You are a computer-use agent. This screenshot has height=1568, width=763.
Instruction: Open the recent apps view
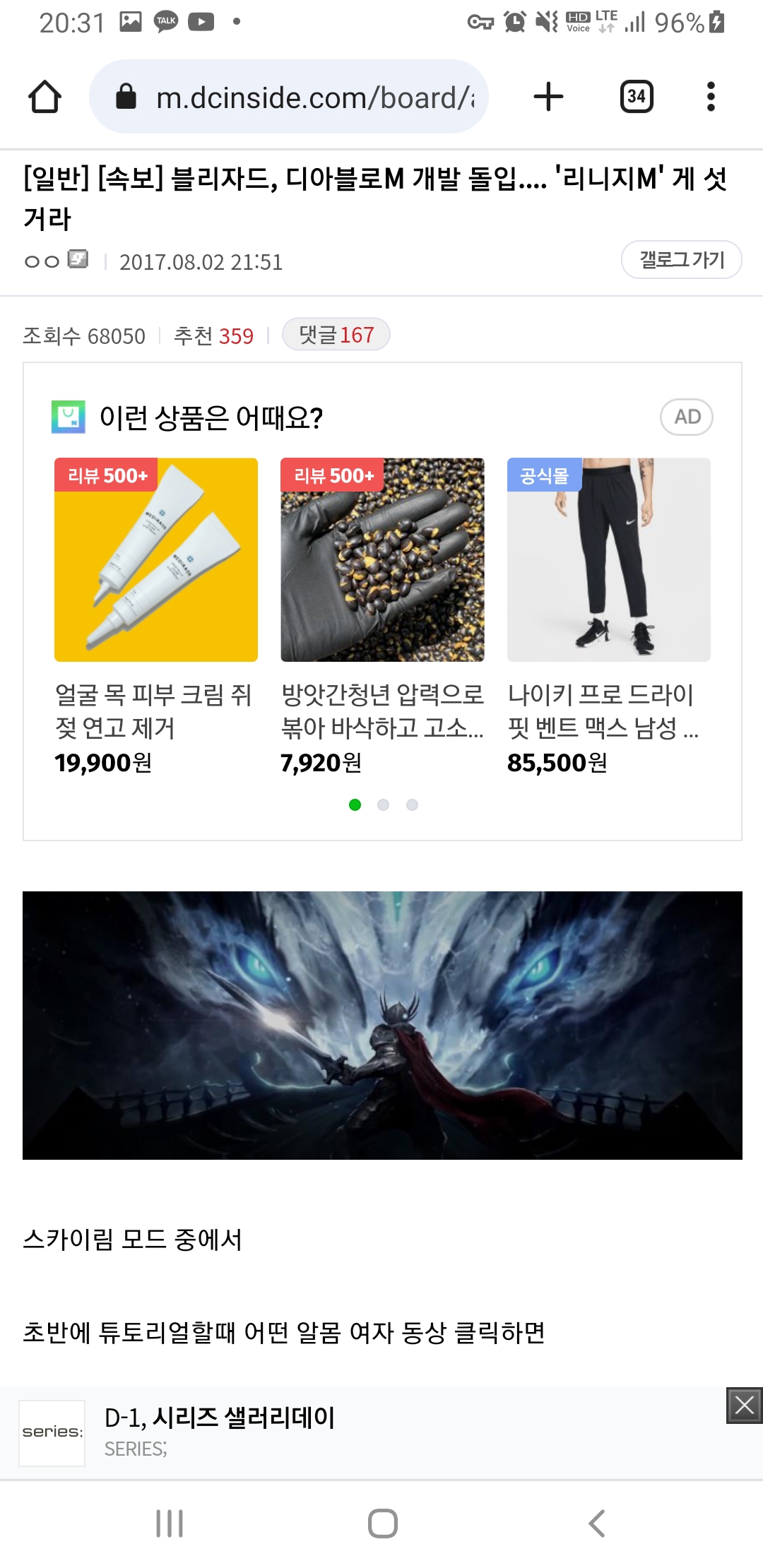[x=170, y=1524]
